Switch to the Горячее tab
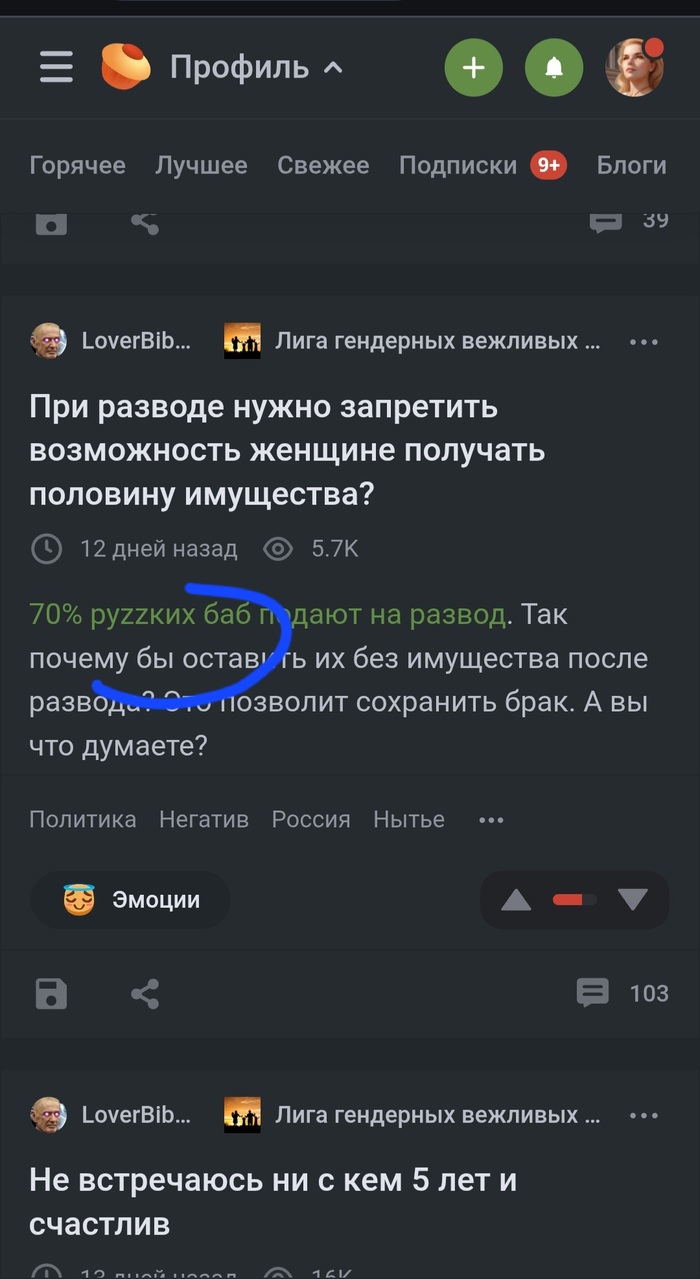This screenshot has height=1279, width=700. (77, 166)
